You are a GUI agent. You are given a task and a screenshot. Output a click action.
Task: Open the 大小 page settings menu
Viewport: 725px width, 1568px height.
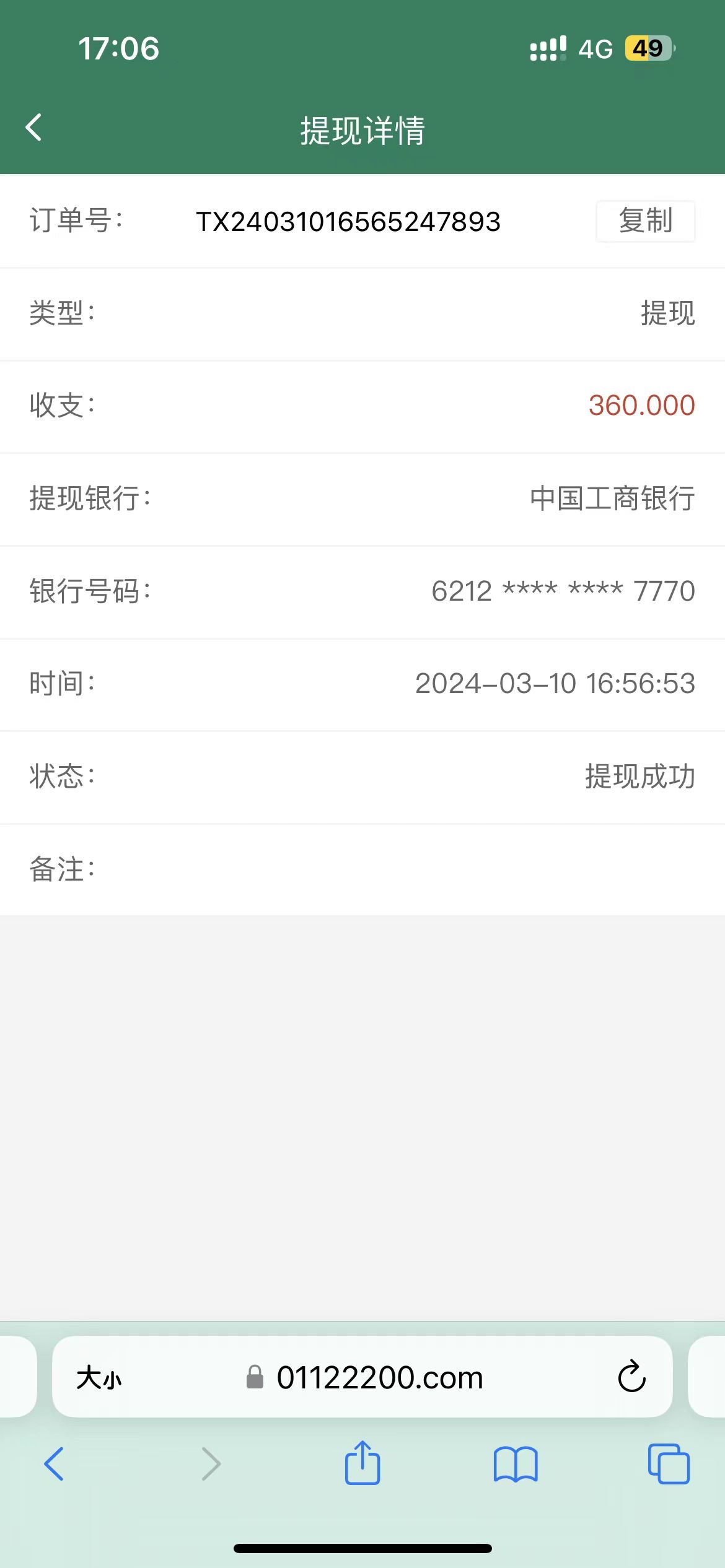pos(99,1378)
